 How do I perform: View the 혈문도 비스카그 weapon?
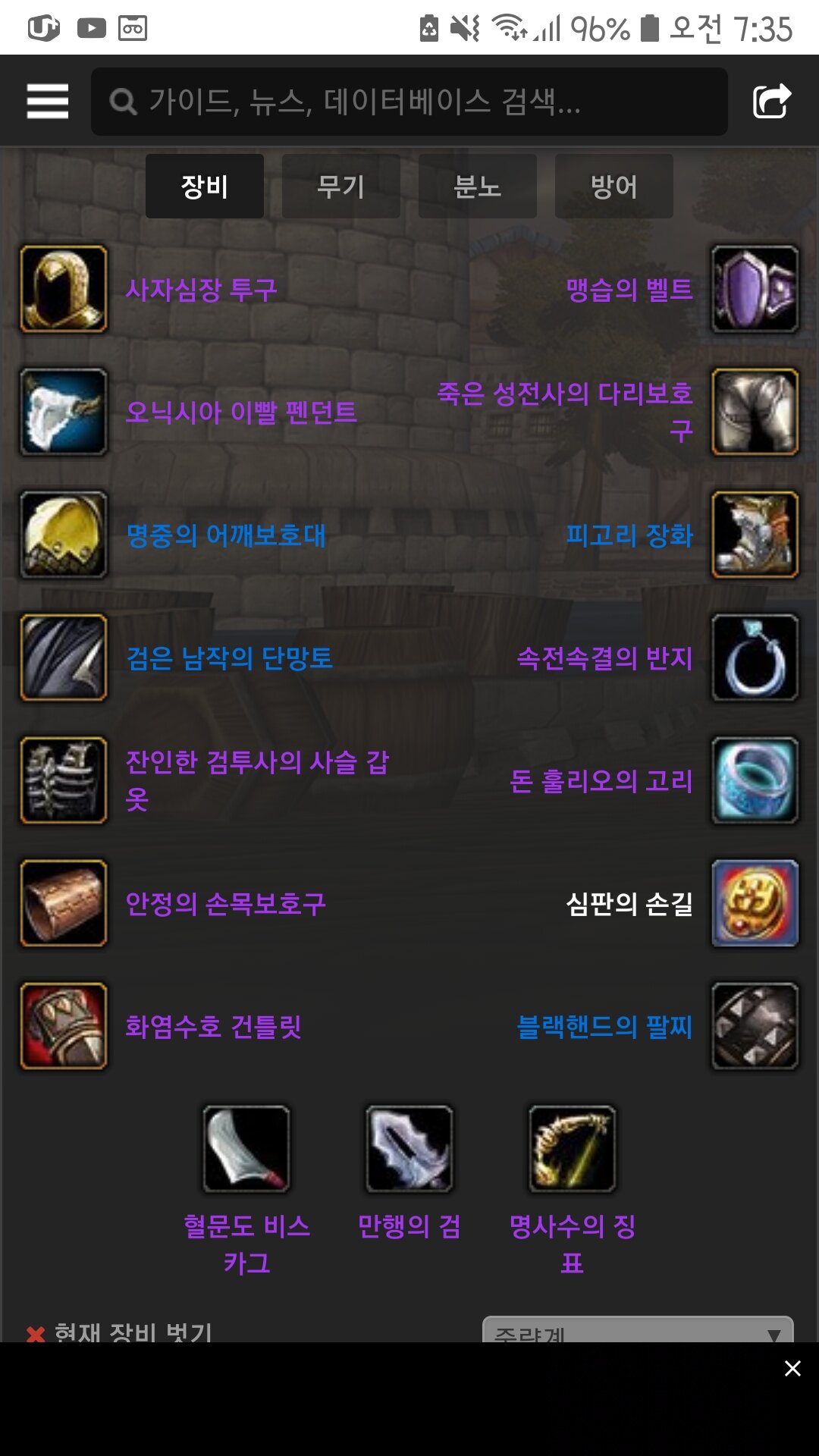tap(246, 1244)
